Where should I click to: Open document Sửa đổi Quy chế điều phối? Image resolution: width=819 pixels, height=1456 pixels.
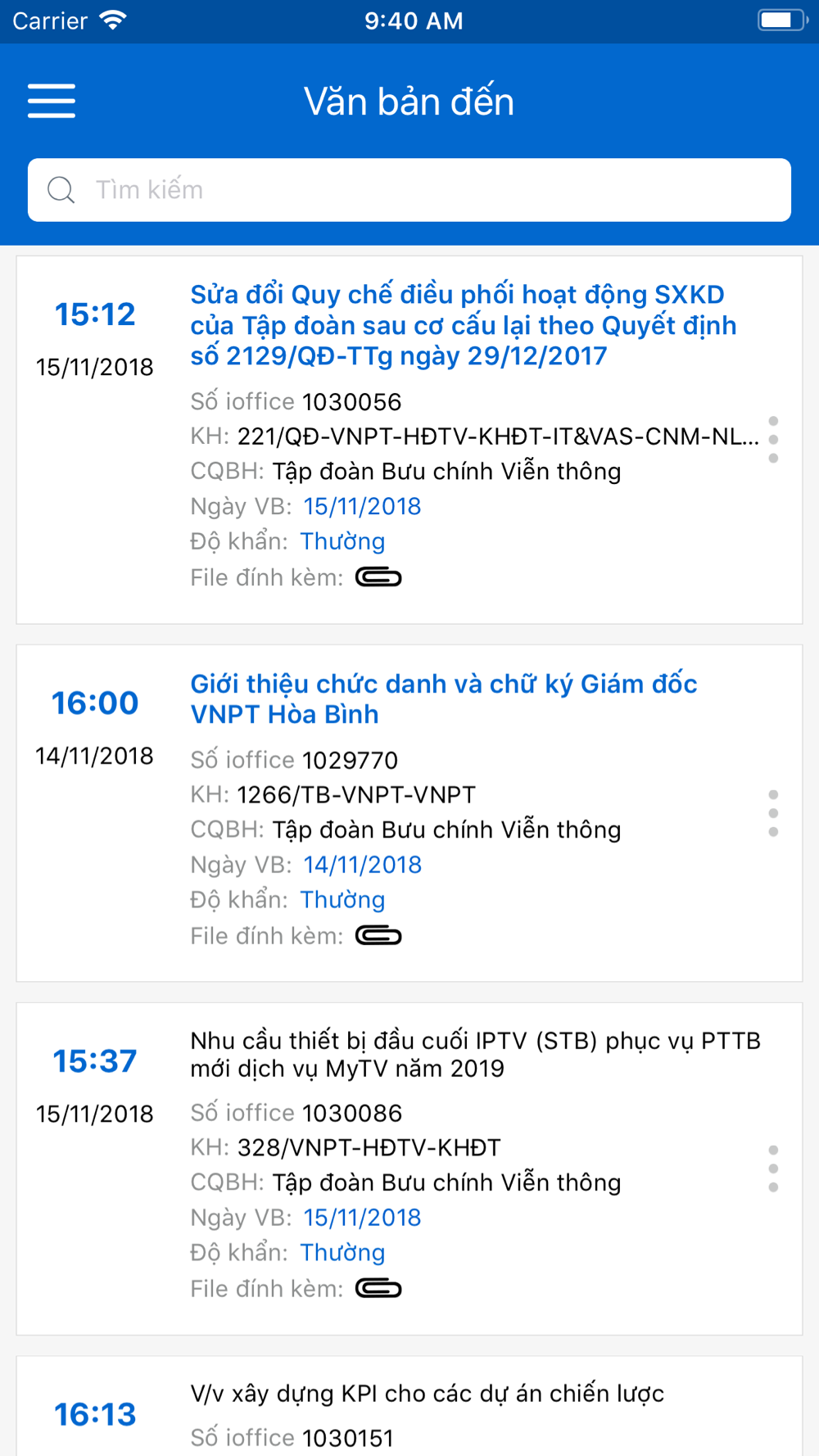tap(463, 325)
